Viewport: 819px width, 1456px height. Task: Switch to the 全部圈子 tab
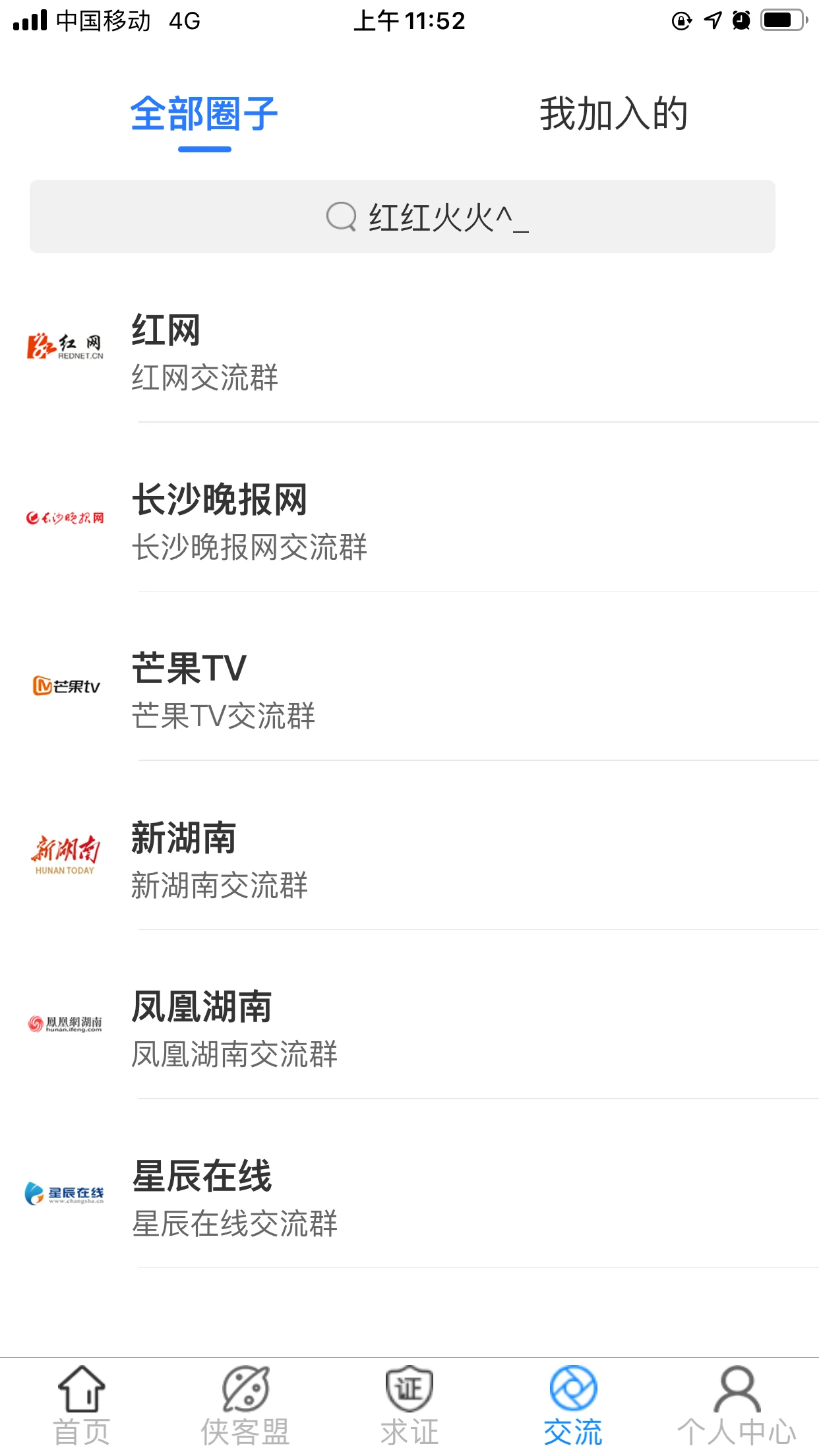[204, 115]
